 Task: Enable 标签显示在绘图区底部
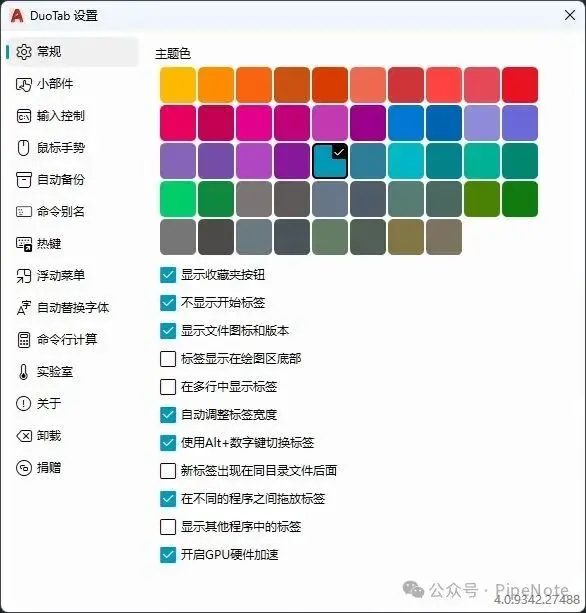click(x=168, y=358)
